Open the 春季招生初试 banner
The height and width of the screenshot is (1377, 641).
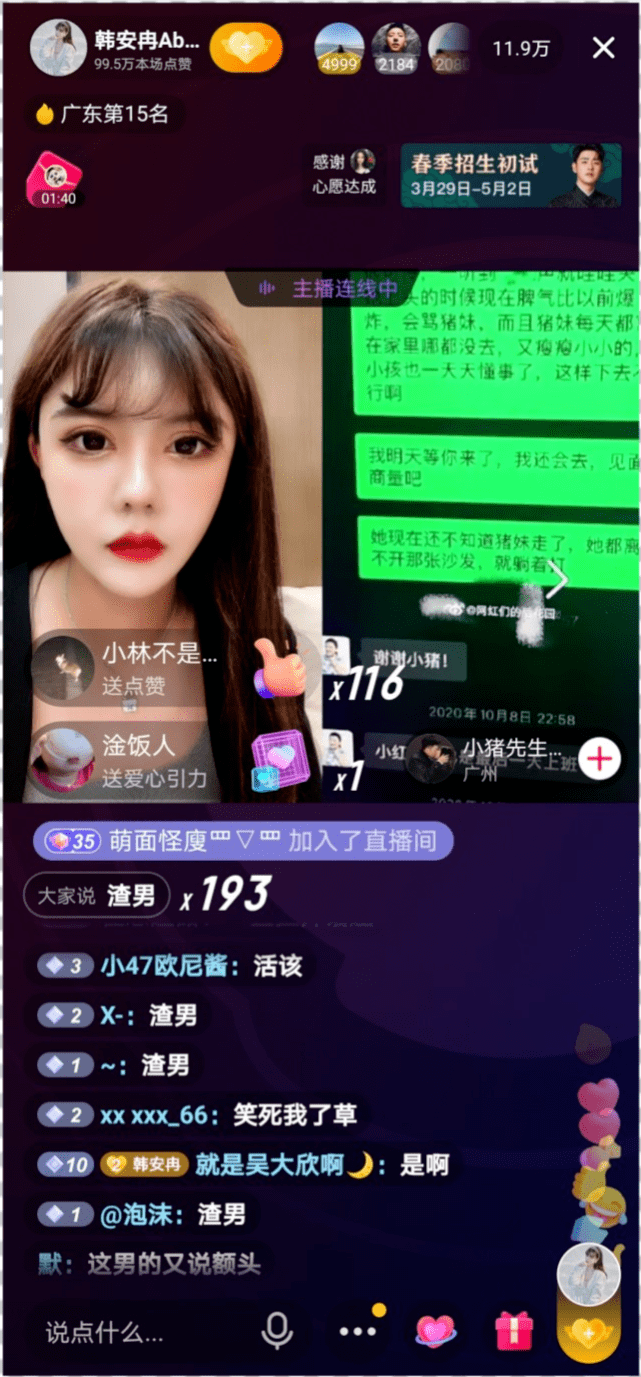click(x=510, y=176)
